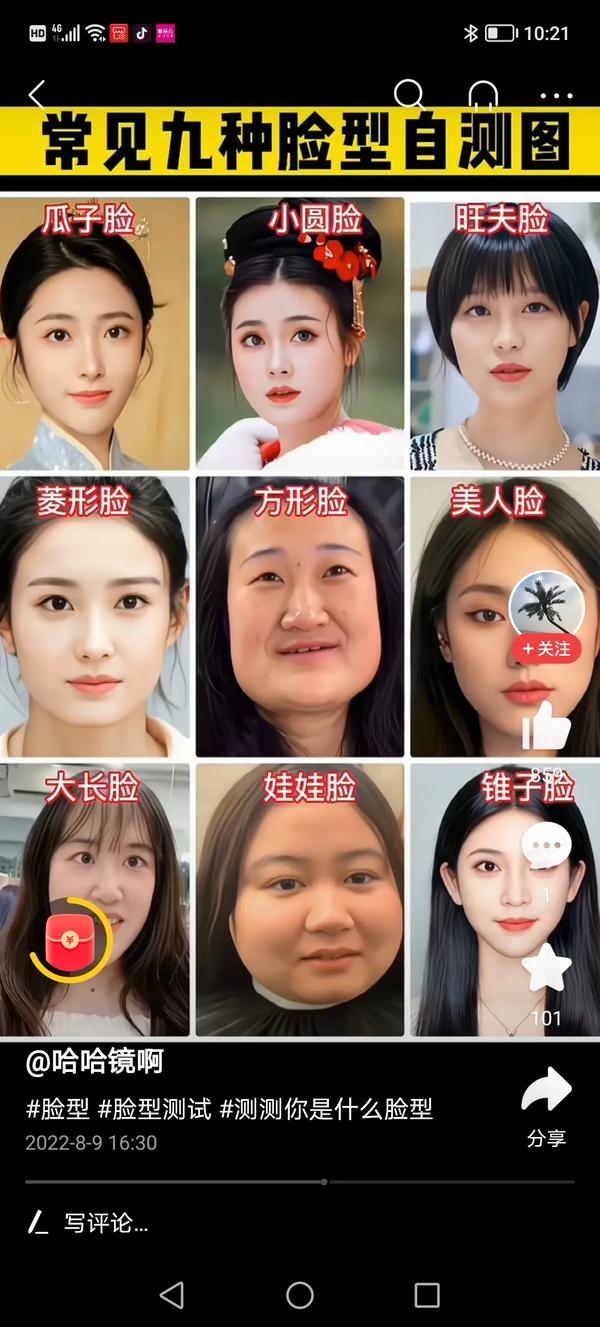The height and width of the screenshot is (1327, 600).
Task: Share the video via 分享 arrow
Action: [546, 1092]
